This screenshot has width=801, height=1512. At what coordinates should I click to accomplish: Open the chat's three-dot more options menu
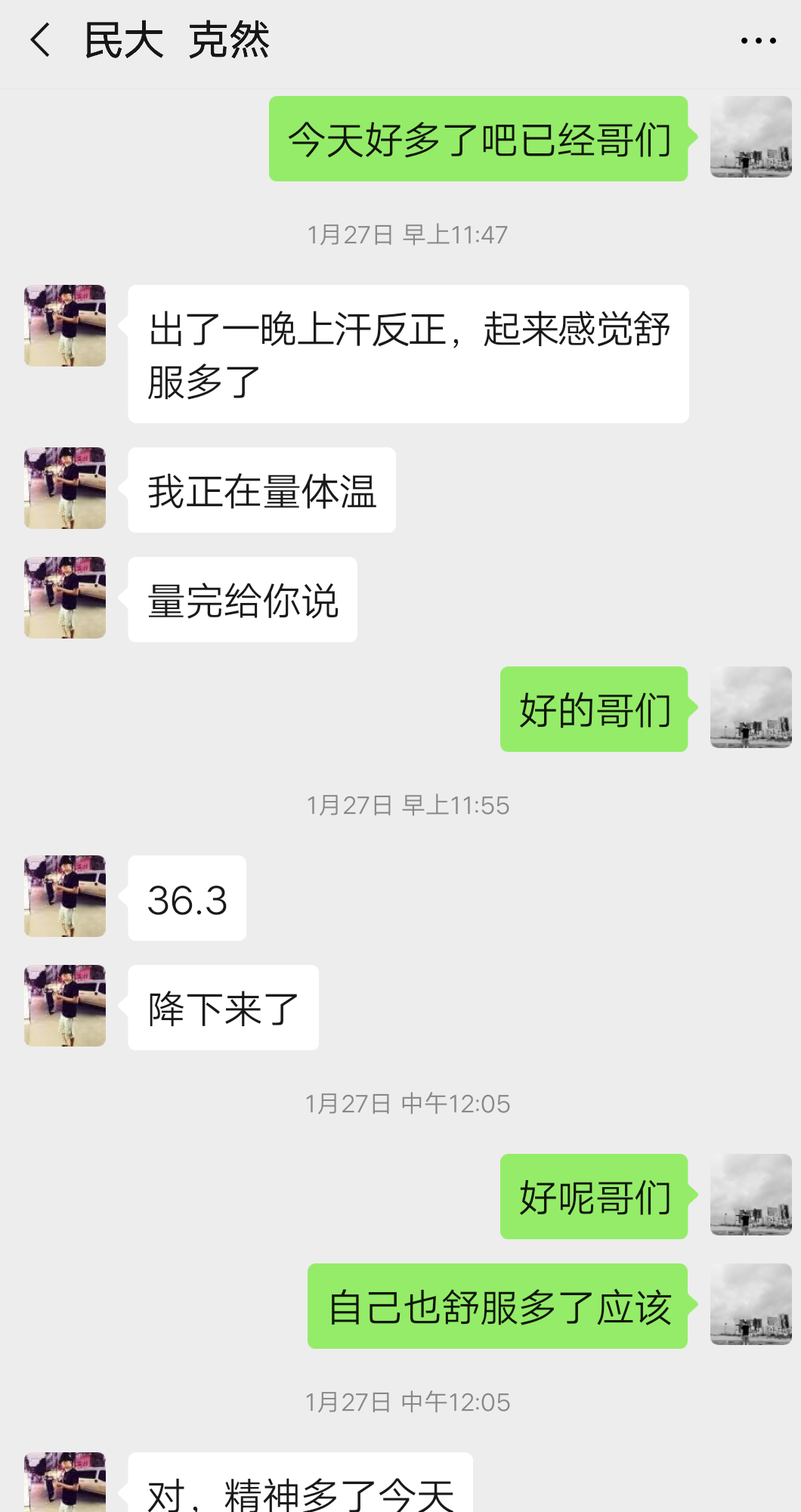(x=758, y=41)
